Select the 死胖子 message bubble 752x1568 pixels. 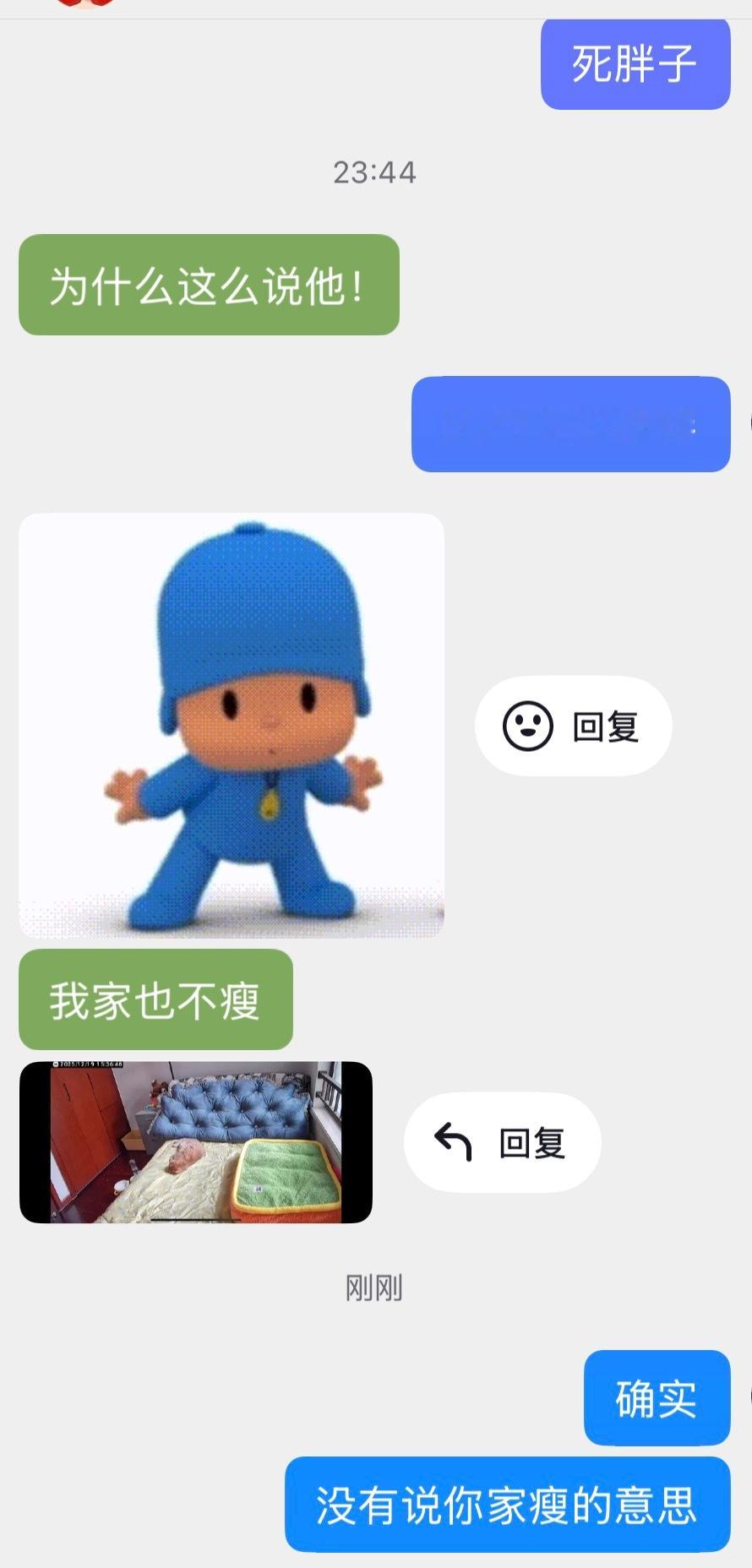click(x=635, y=64)
